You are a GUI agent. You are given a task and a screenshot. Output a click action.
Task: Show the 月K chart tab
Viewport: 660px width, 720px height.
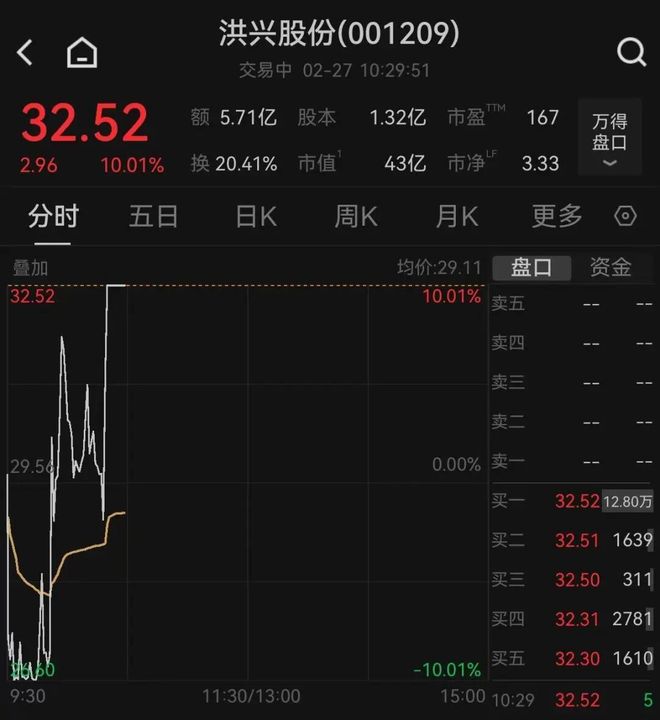point(457,215)
